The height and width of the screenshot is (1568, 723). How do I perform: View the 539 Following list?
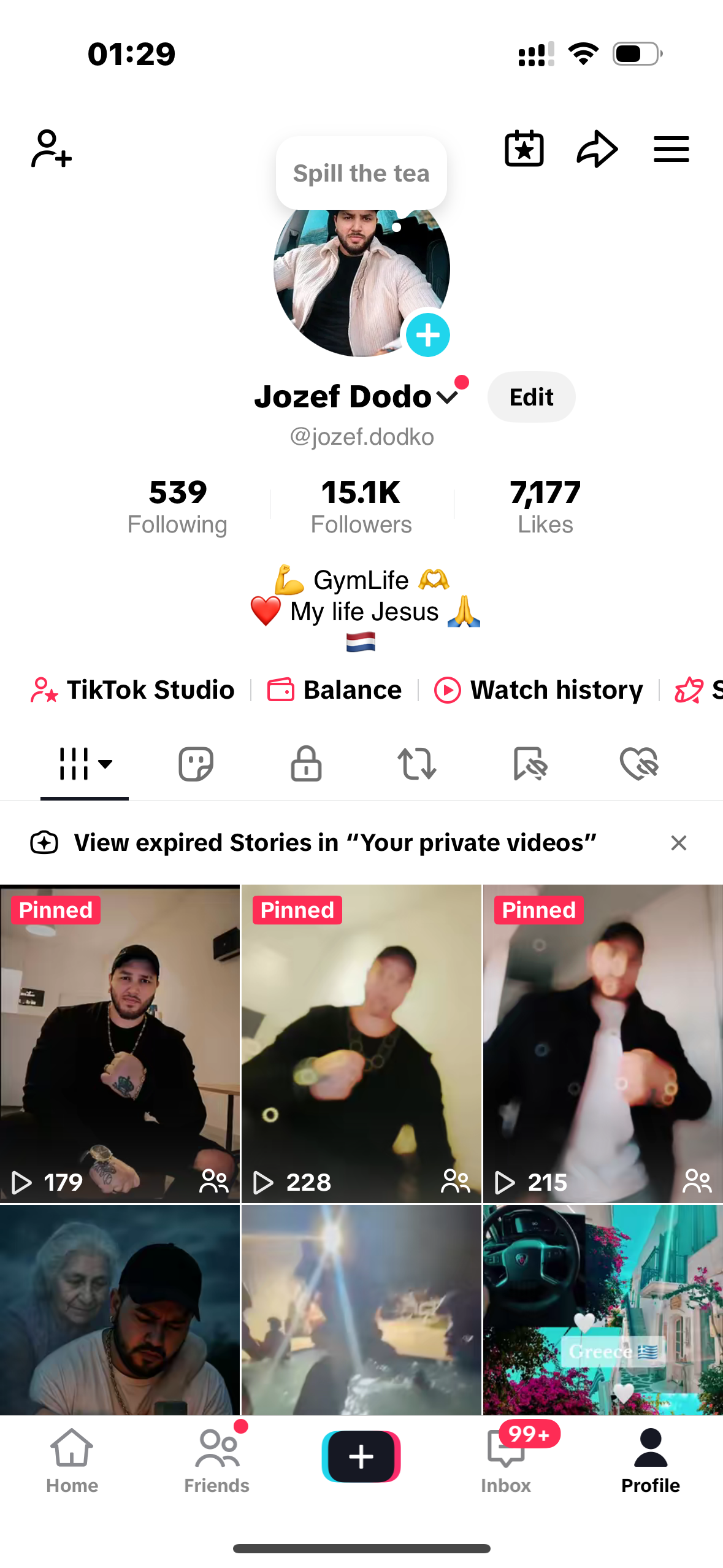click(177, 507)
